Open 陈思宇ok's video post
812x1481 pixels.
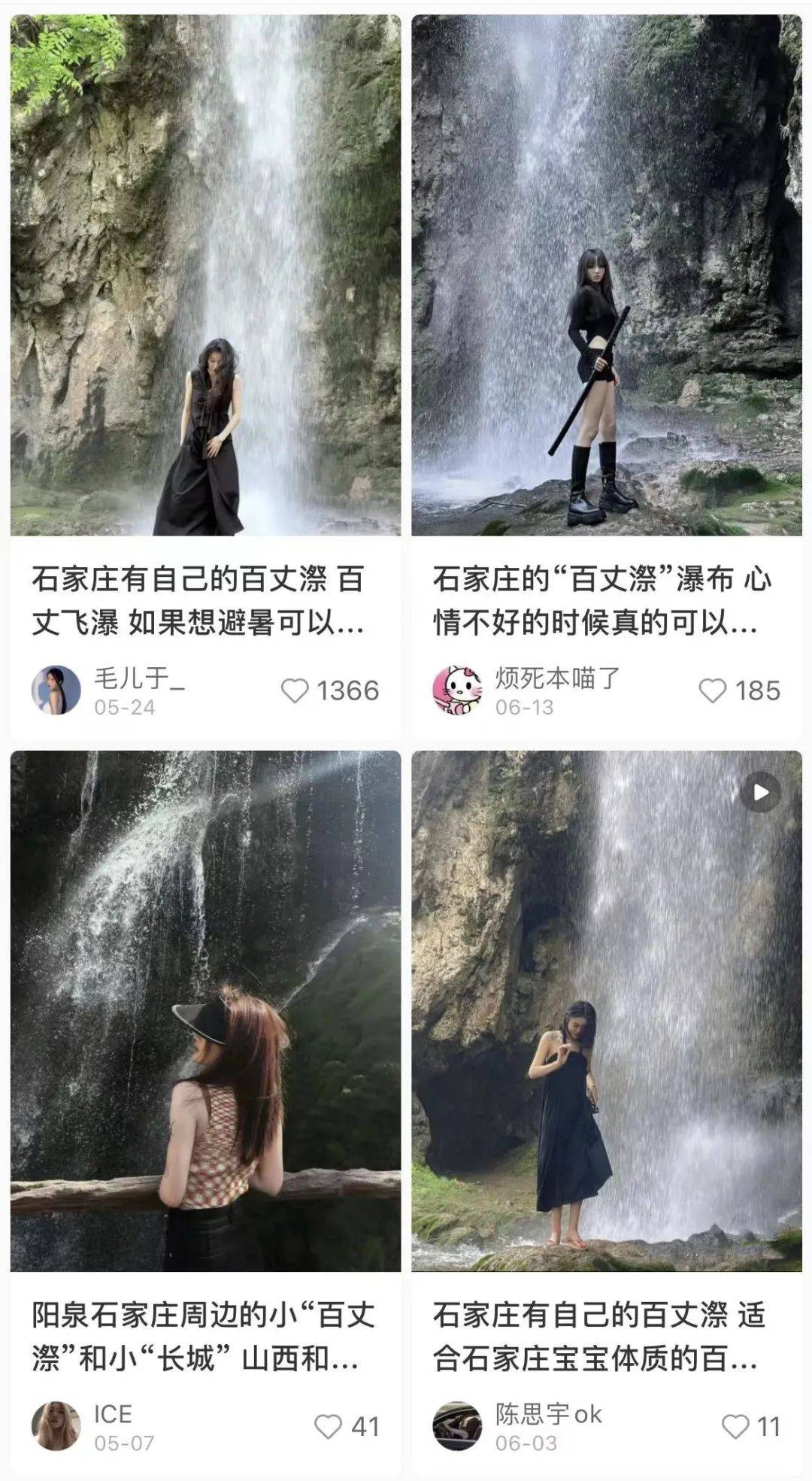(606, 1011)
